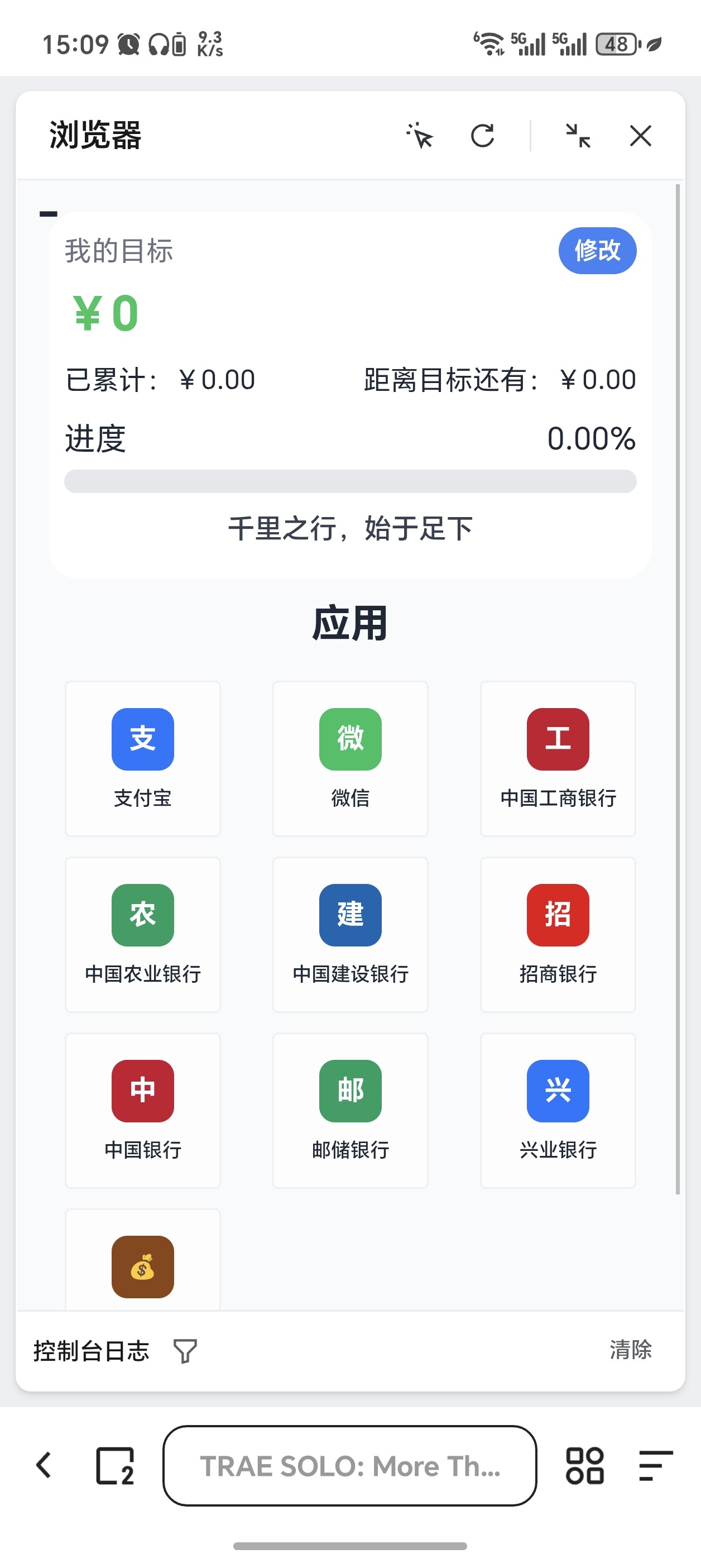Open the 微信 app tile
The width and height of the screenshot is (701, 1568).
coord(350,758)
